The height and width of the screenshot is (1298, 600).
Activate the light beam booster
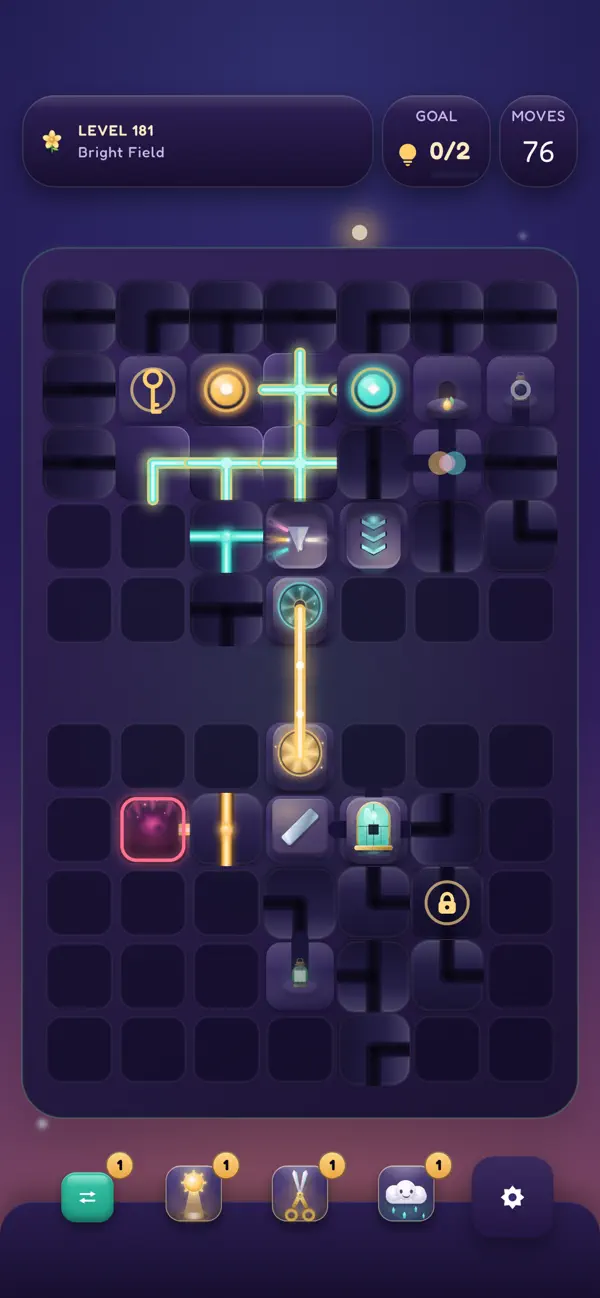click(194, 1194)
